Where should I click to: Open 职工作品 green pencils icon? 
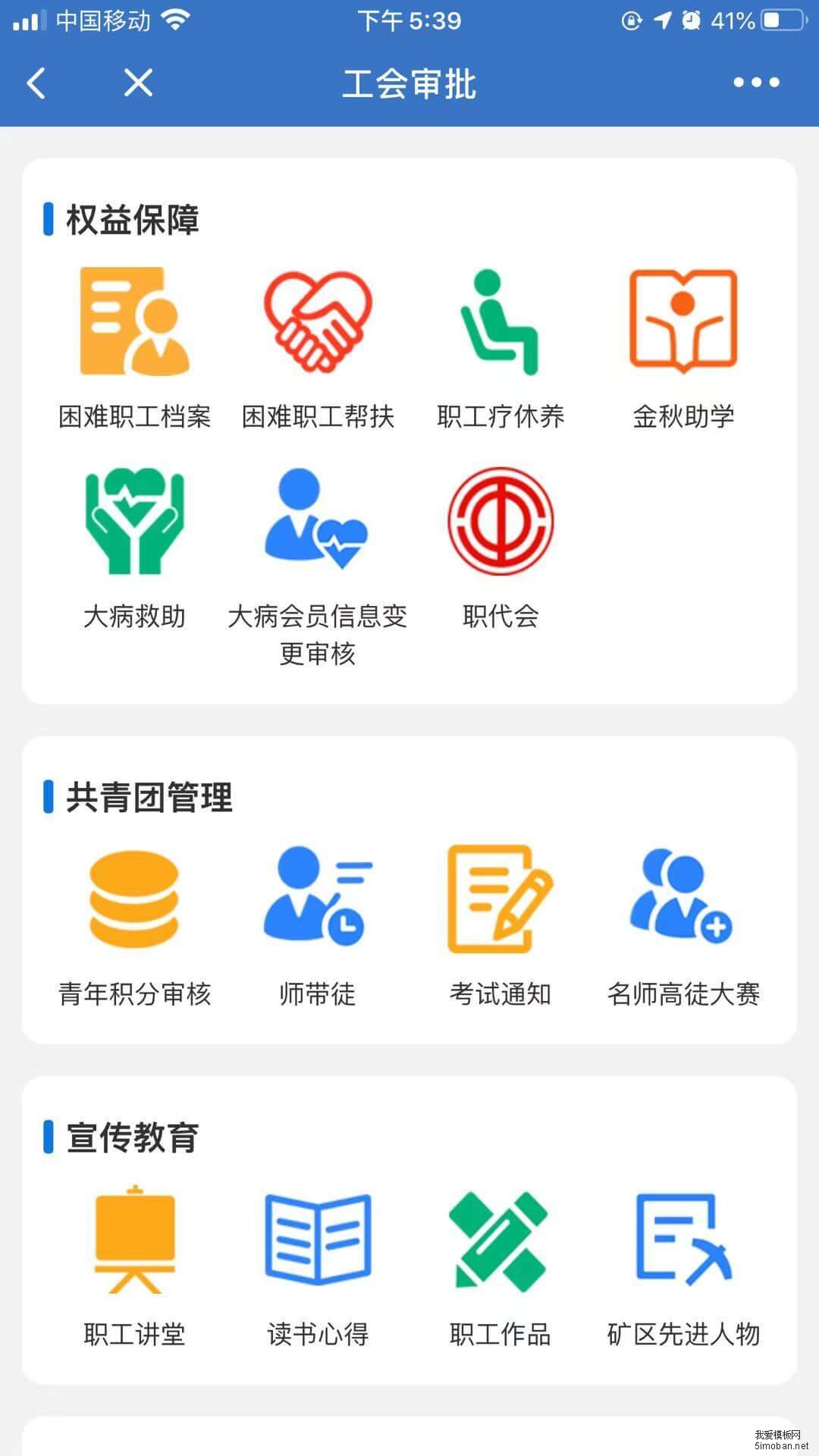pos(499,1240)
